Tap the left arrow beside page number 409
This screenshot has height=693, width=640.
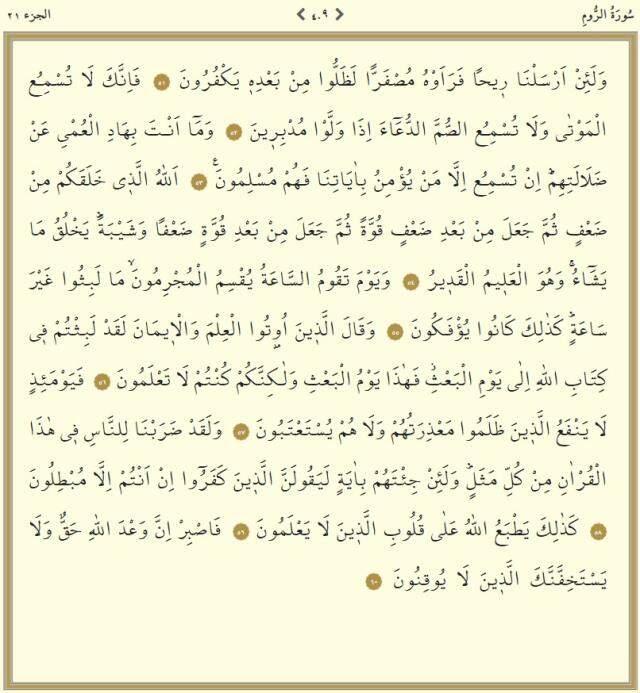click(301, 15)
